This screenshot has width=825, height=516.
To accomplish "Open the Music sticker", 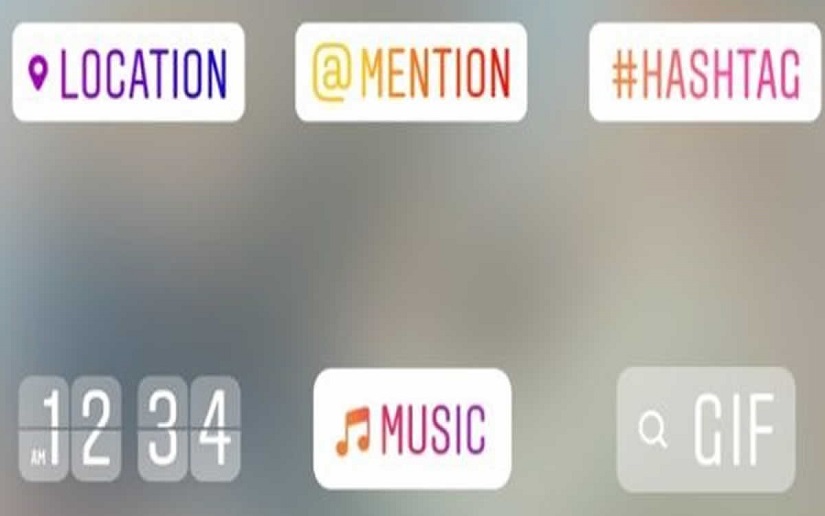I will pos(412,430).
